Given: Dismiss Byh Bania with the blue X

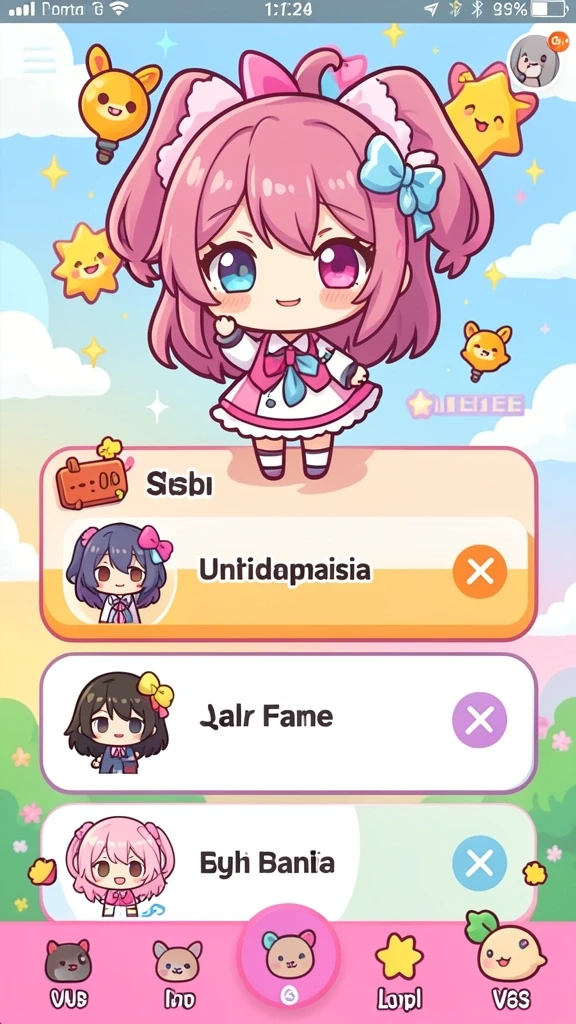Looking at the screenshot, I should pyautogui.click(x=480, y=863).
